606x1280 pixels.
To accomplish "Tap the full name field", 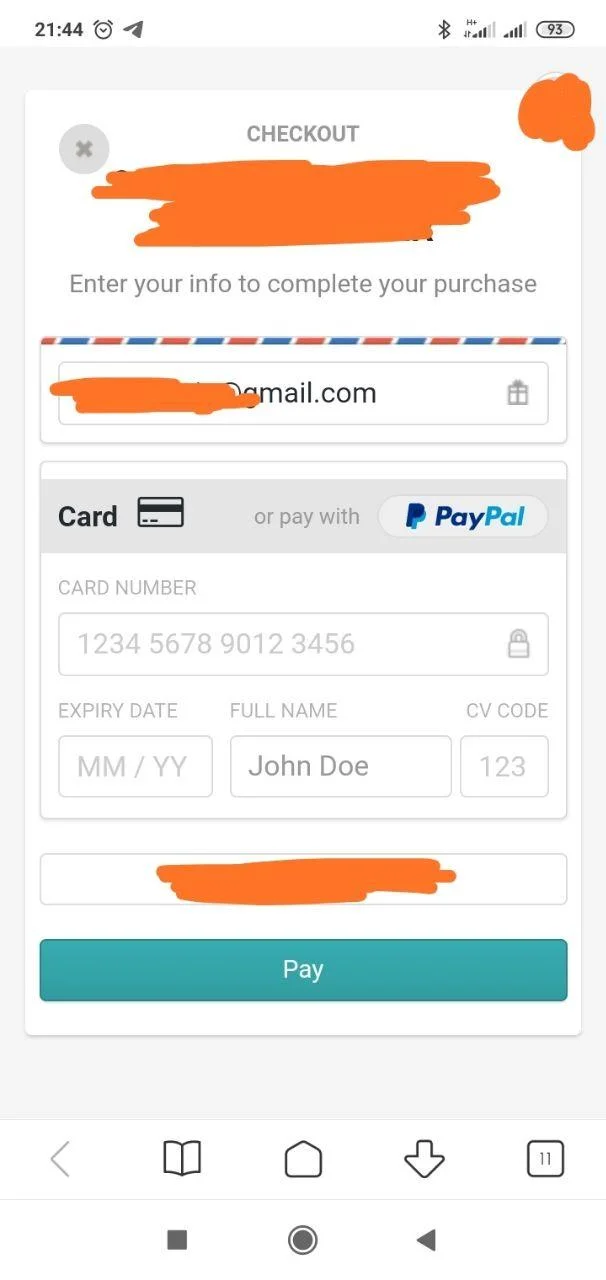I will (340, 766).
